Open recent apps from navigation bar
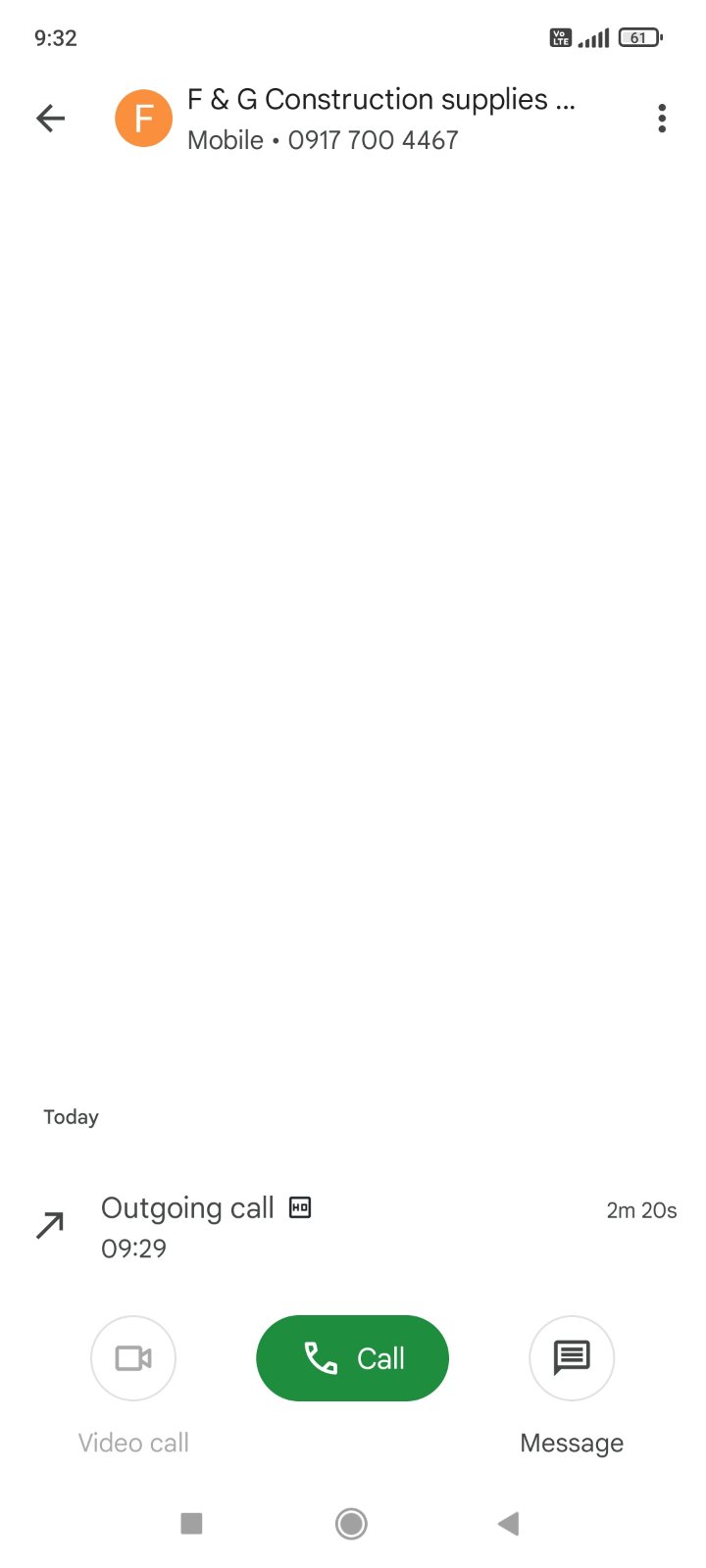The height and width of the screenshot is (1568, 706). click(x=192, y=1524)
